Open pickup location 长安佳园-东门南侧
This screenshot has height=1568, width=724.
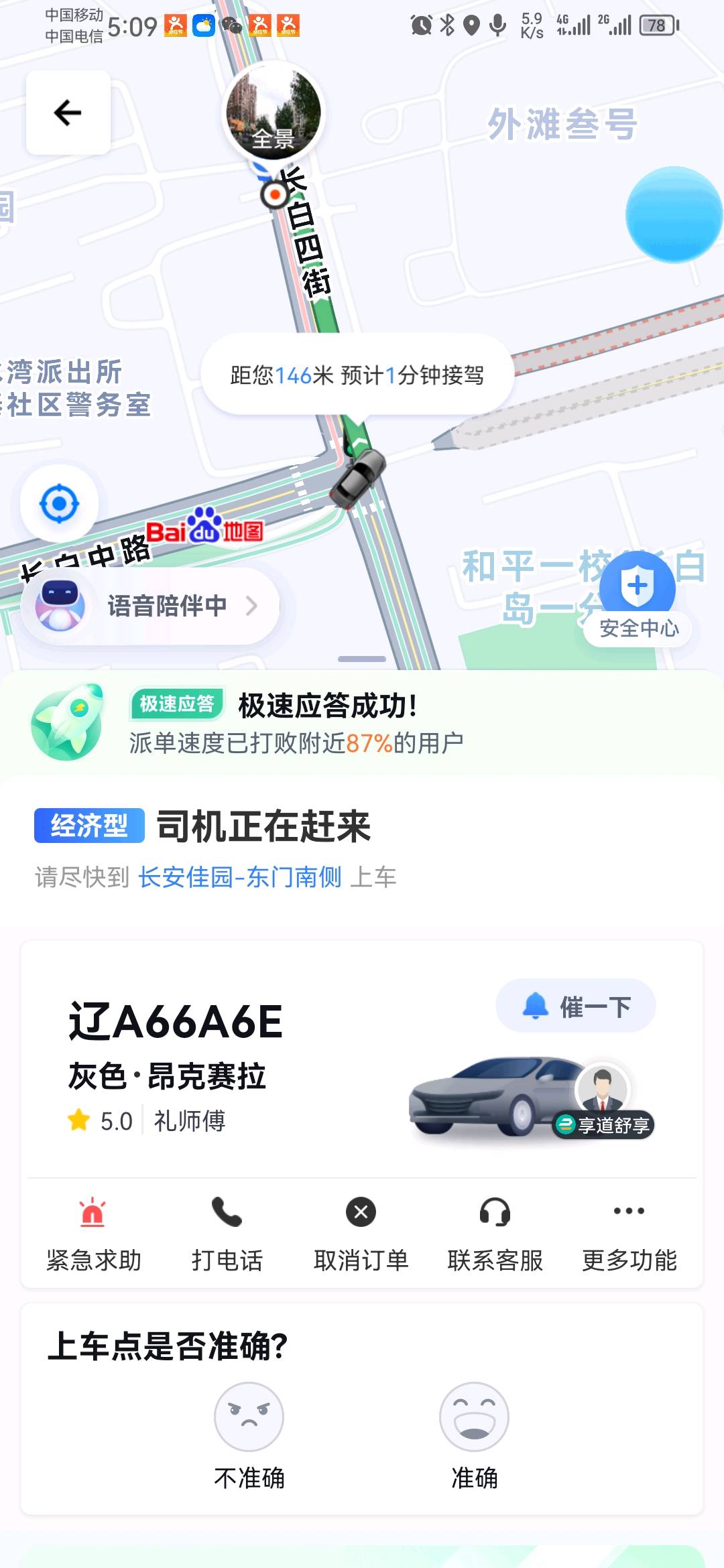(240, 877)
